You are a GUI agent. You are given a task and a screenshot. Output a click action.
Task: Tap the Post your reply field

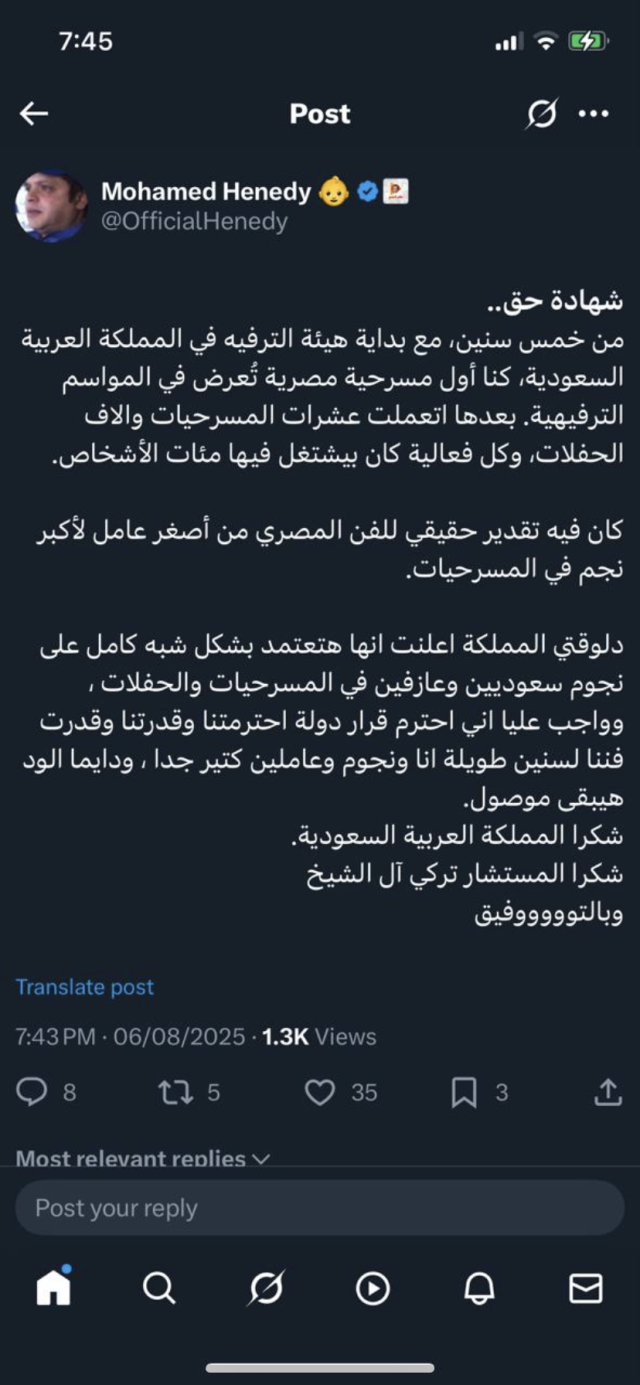pos(320,1207)
